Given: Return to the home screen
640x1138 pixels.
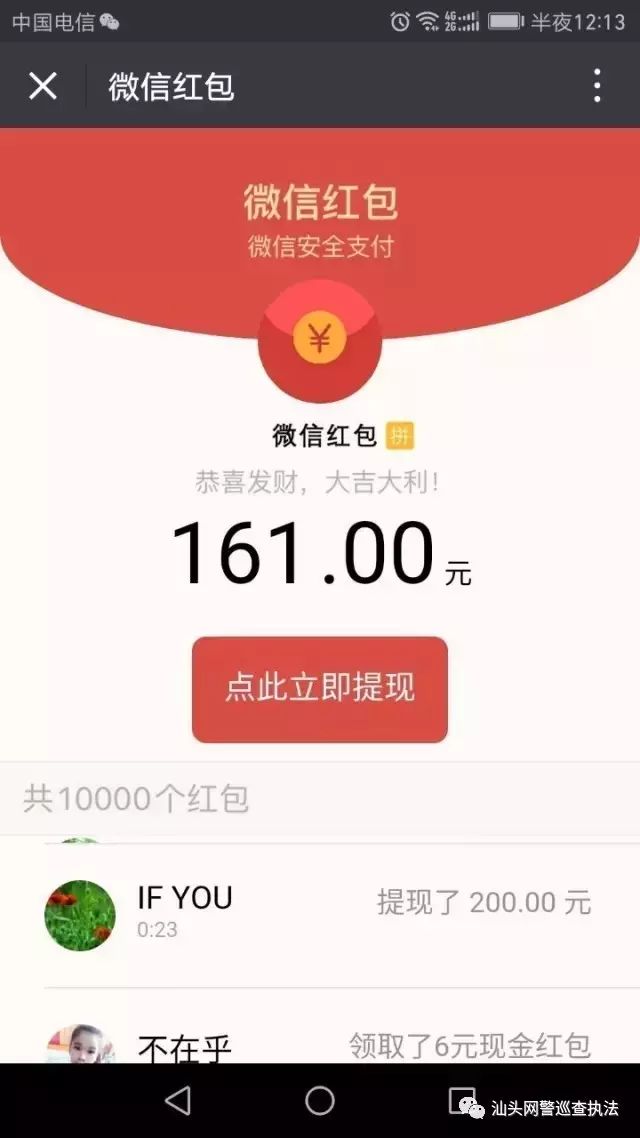Looking at the screenshot, I should click(320, 1101).
